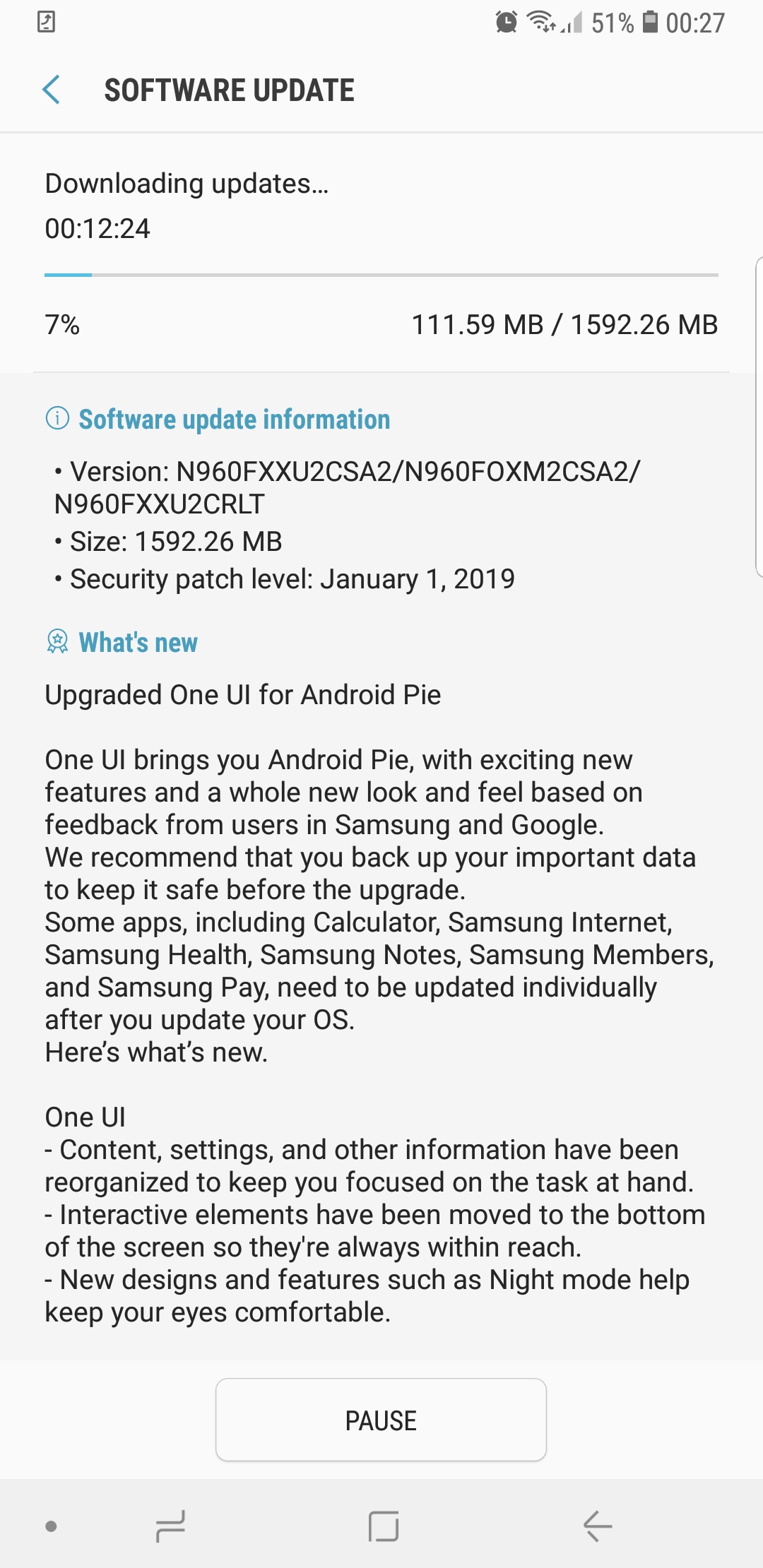
Task: Open recent apps from navigation bar
Action: coord(170,1527)
